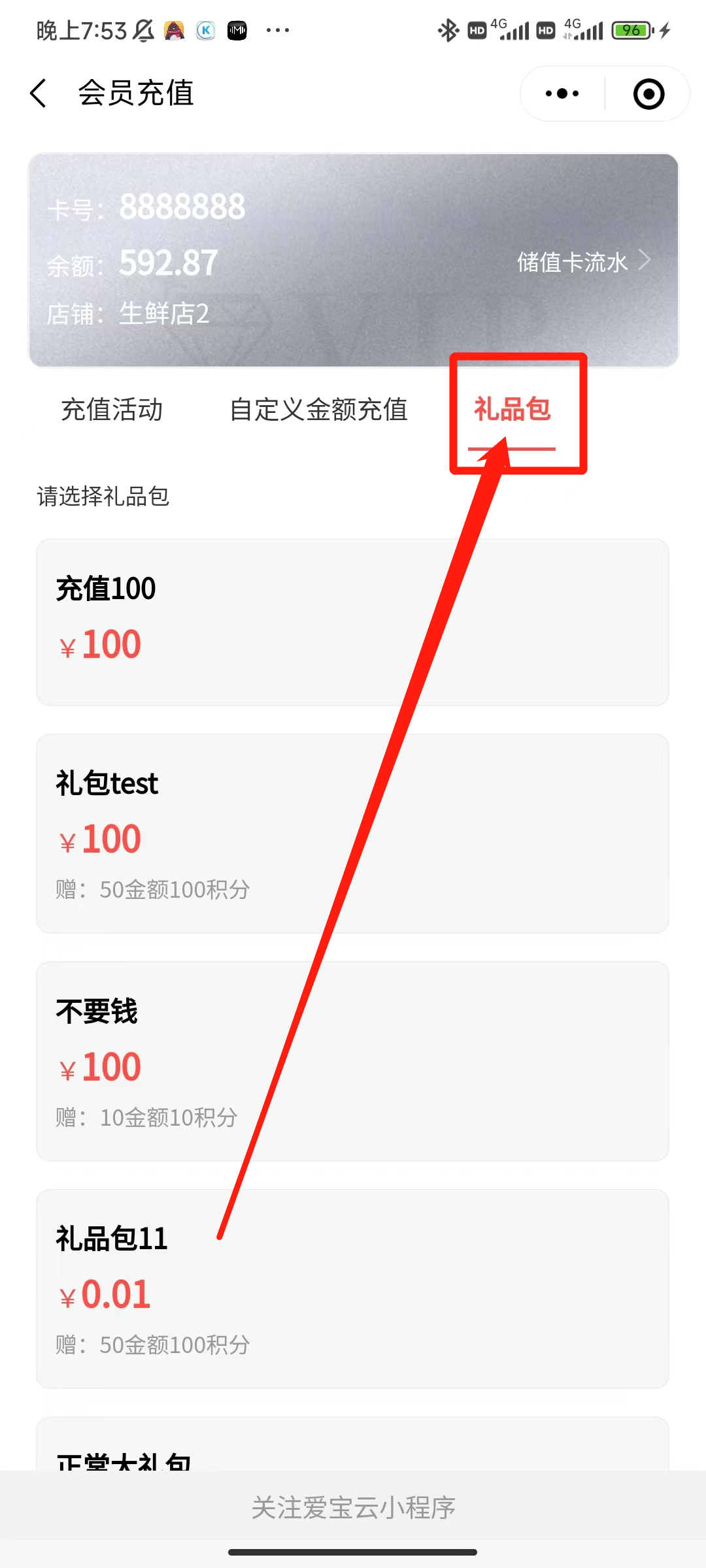
Task: Open 储值卡流水 records
Action: [x=583, y=262]
